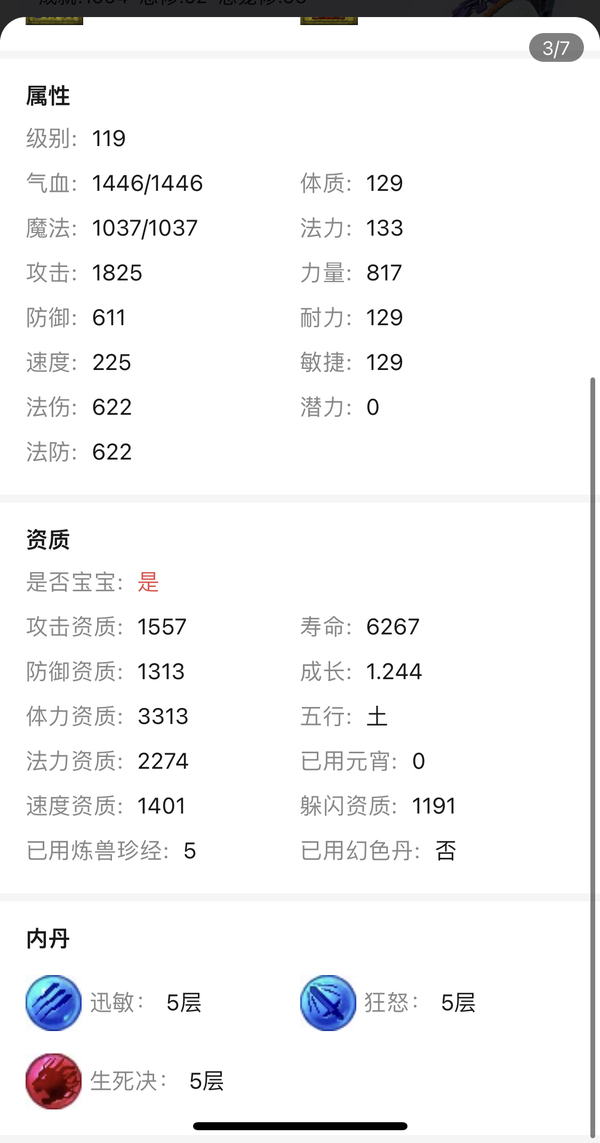
Task: View the 狂怒 inner dan details
Action: click(x=328, y=1003)
